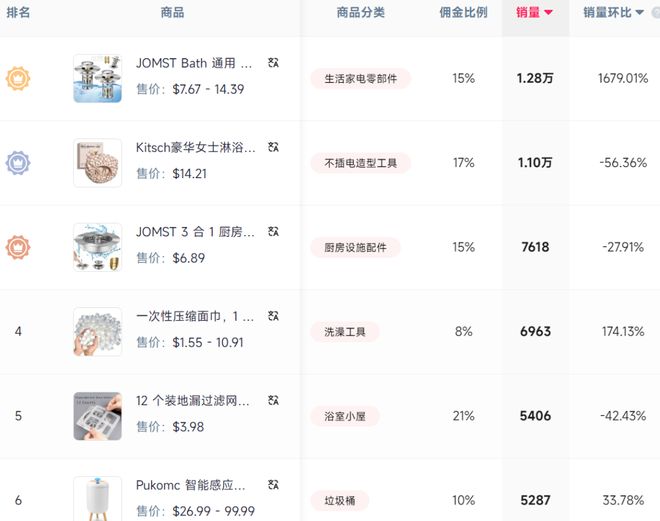Open the 12 个装地漏过滤网 product image
660x521 pixels.
[97, 416]
